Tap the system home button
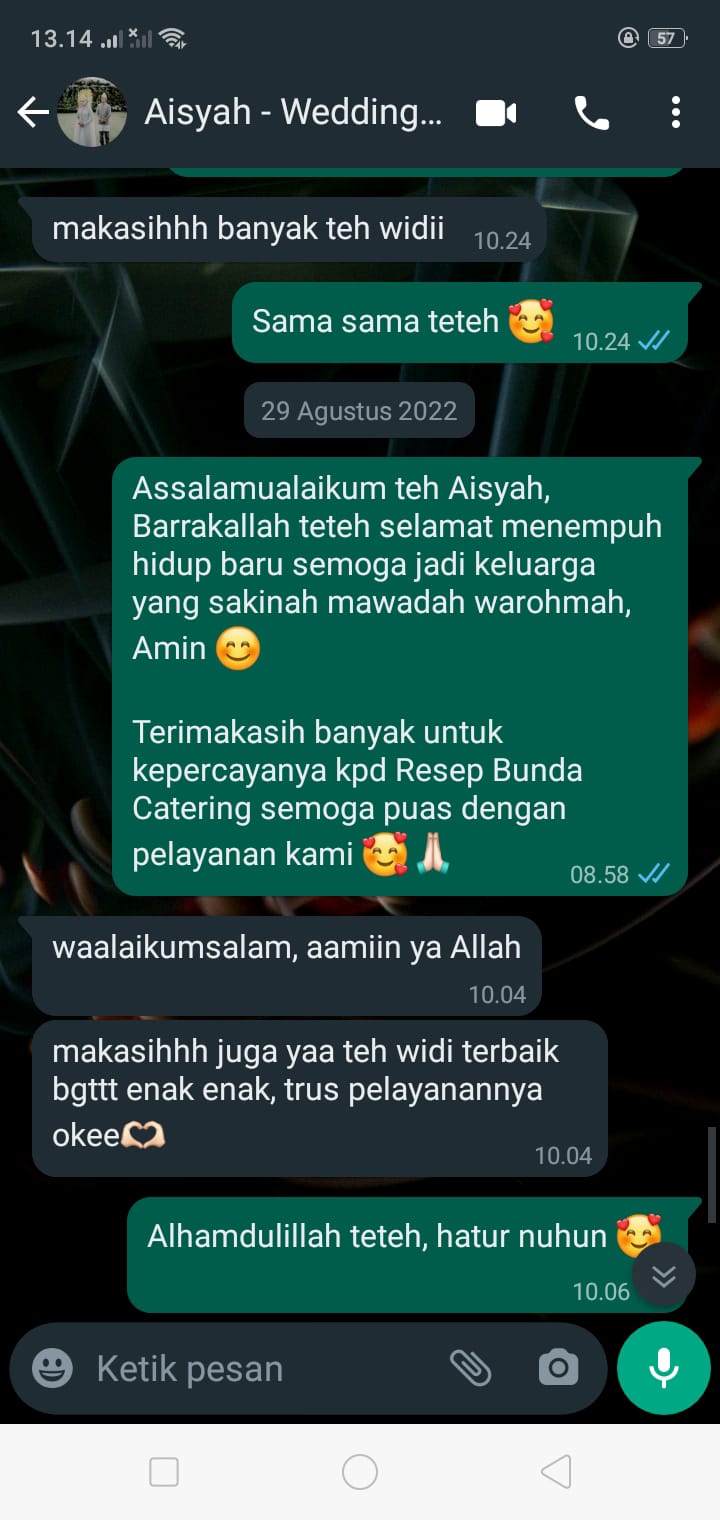This screenshot has width=720, height=1520. pos(360,1472)
